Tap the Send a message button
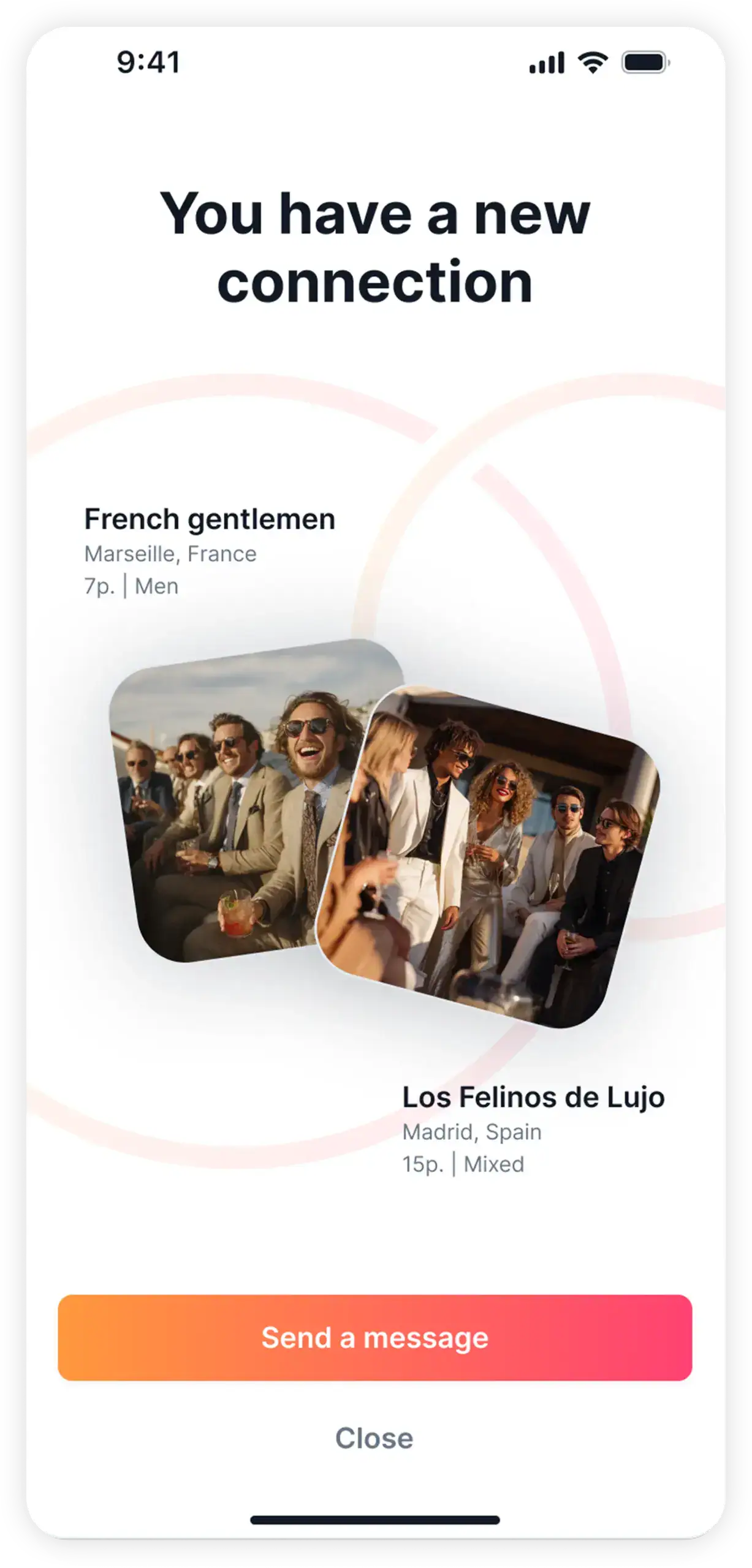The height and width of the screenshot is (1568, 752). (x=374, y=1337)
